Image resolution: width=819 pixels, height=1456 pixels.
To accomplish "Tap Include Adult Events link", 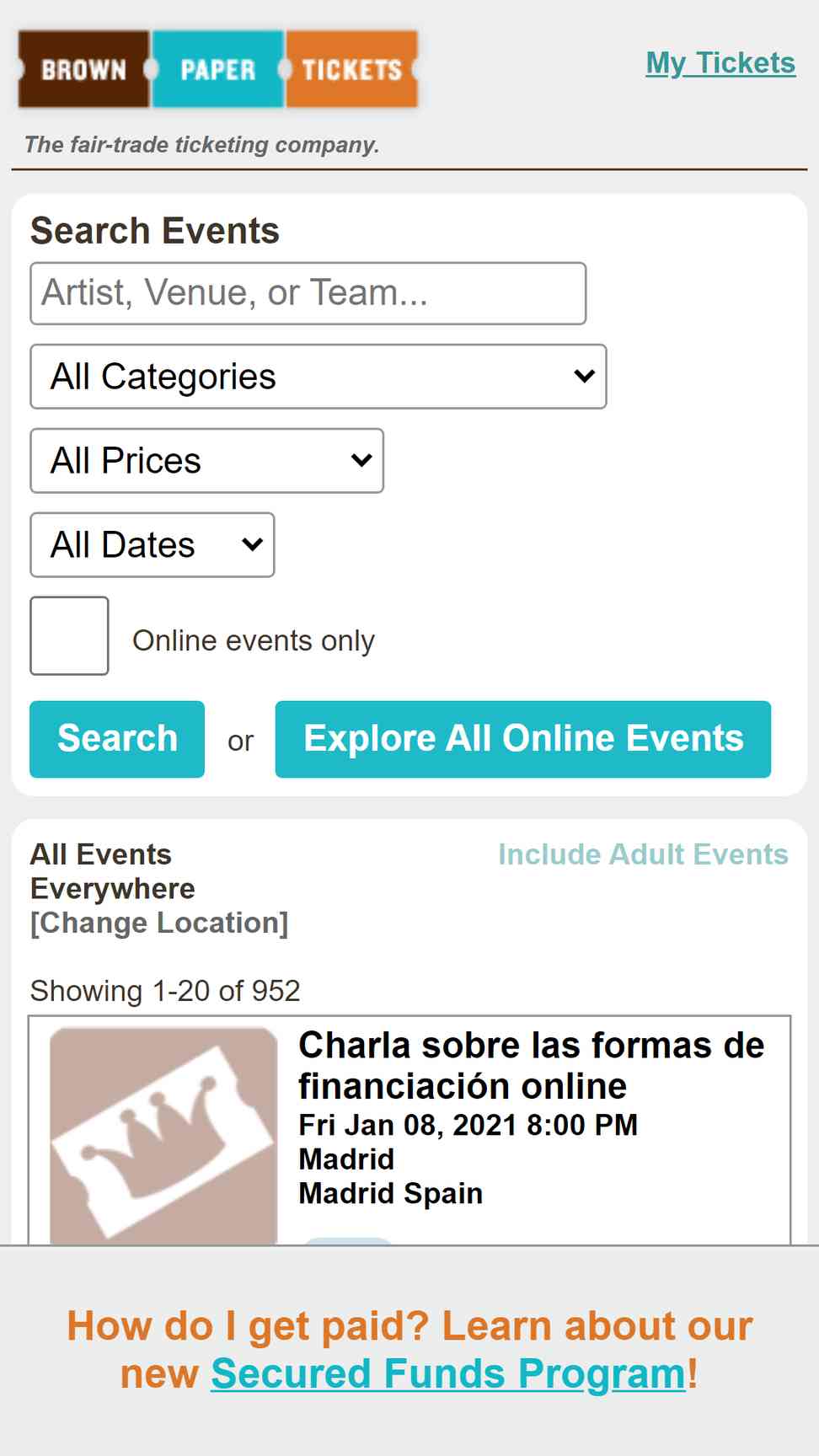I will tap(643, 854).
